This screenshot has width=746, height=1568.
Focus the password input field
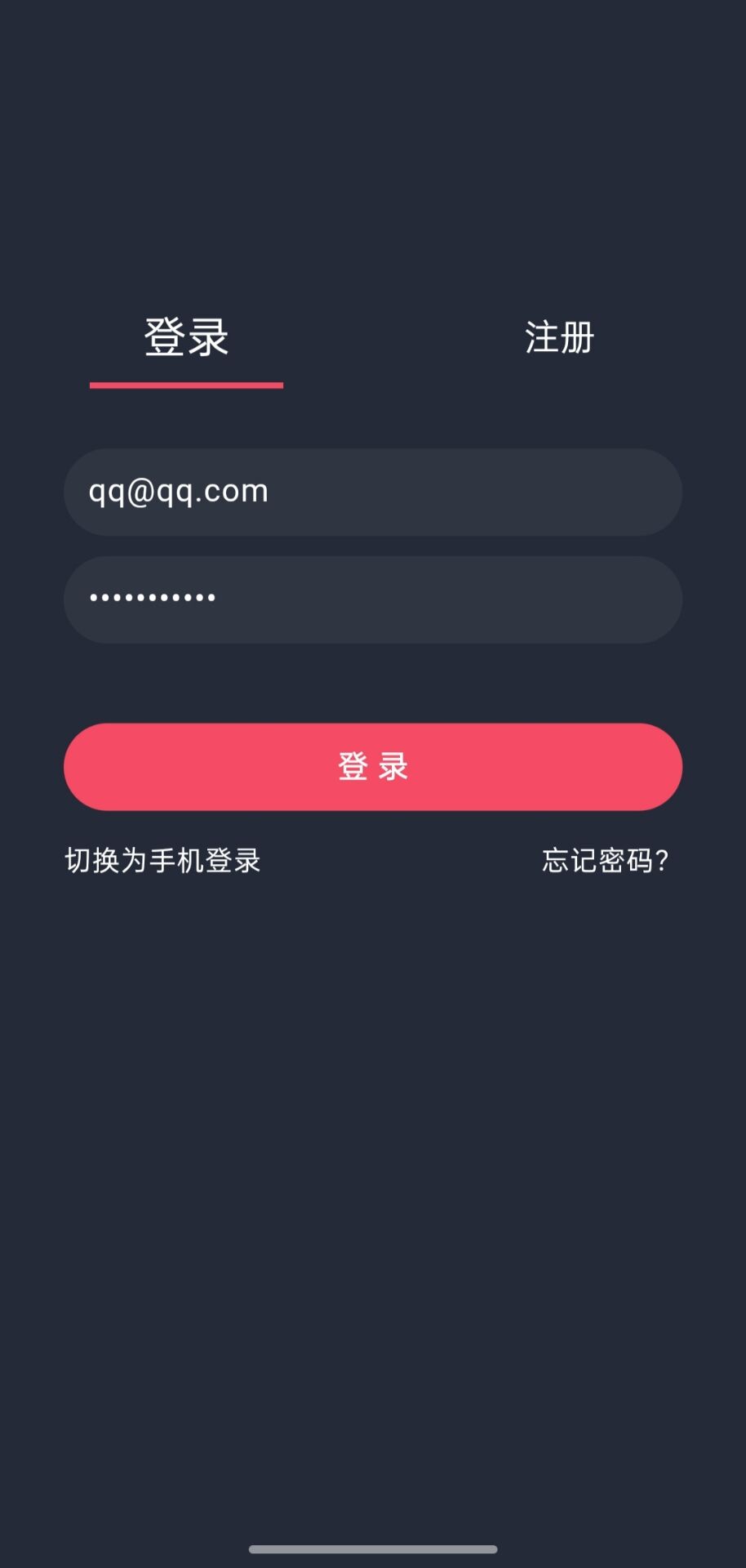tap(373, 599)
